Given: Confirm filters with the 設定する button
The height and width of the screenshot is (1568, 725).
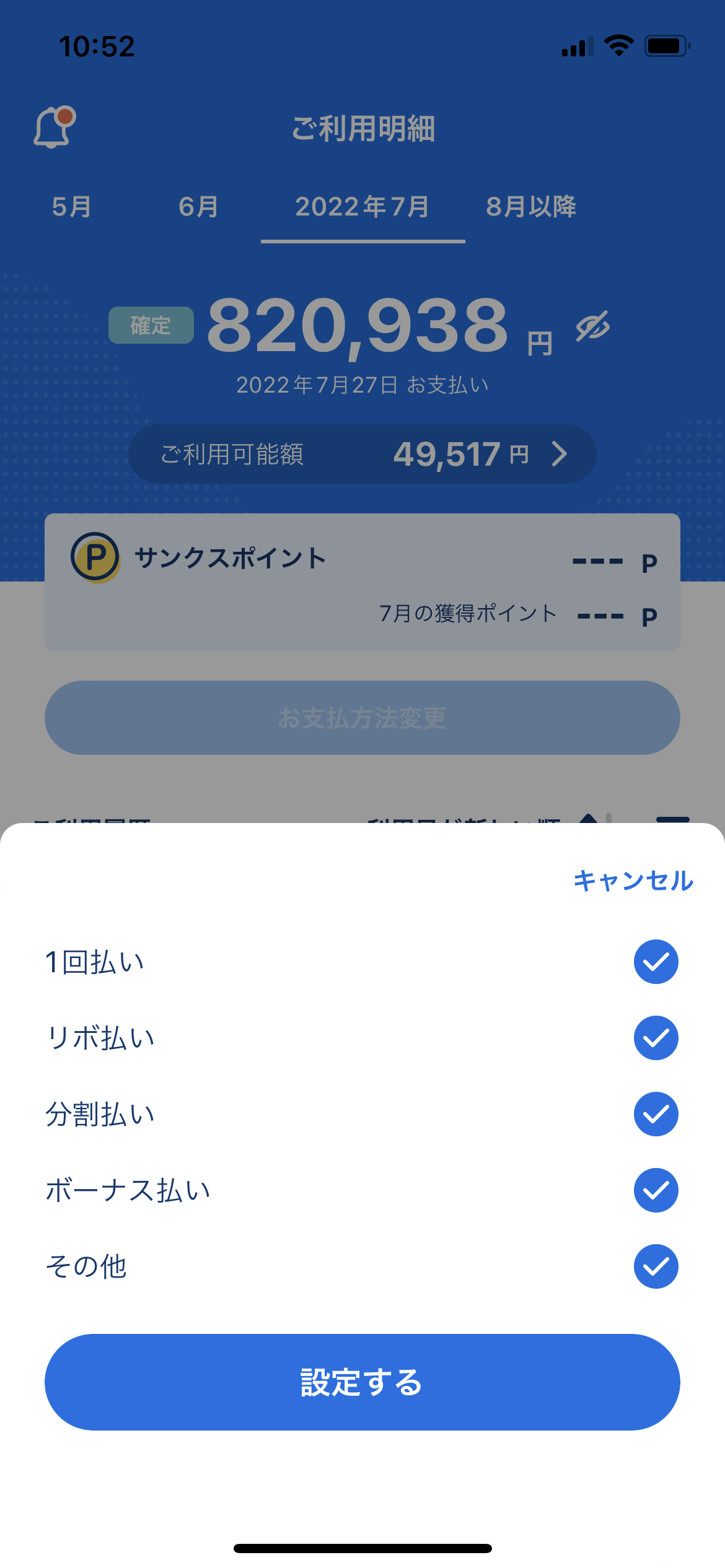Looking at the screenshot, I should (362, 1382).
